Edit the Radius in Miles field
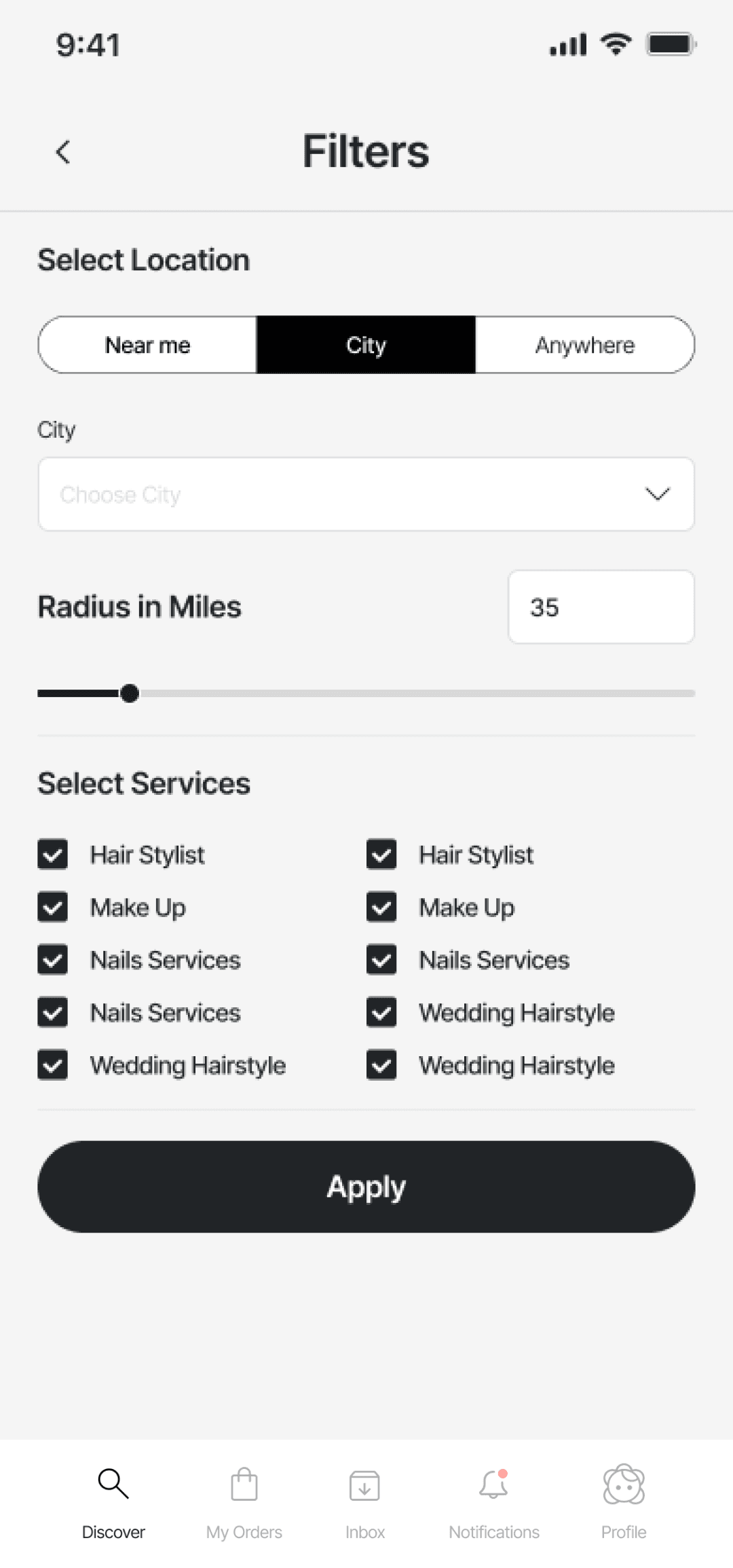Image resolution: width=733 pixels, height=1568 pixels. 601,607
